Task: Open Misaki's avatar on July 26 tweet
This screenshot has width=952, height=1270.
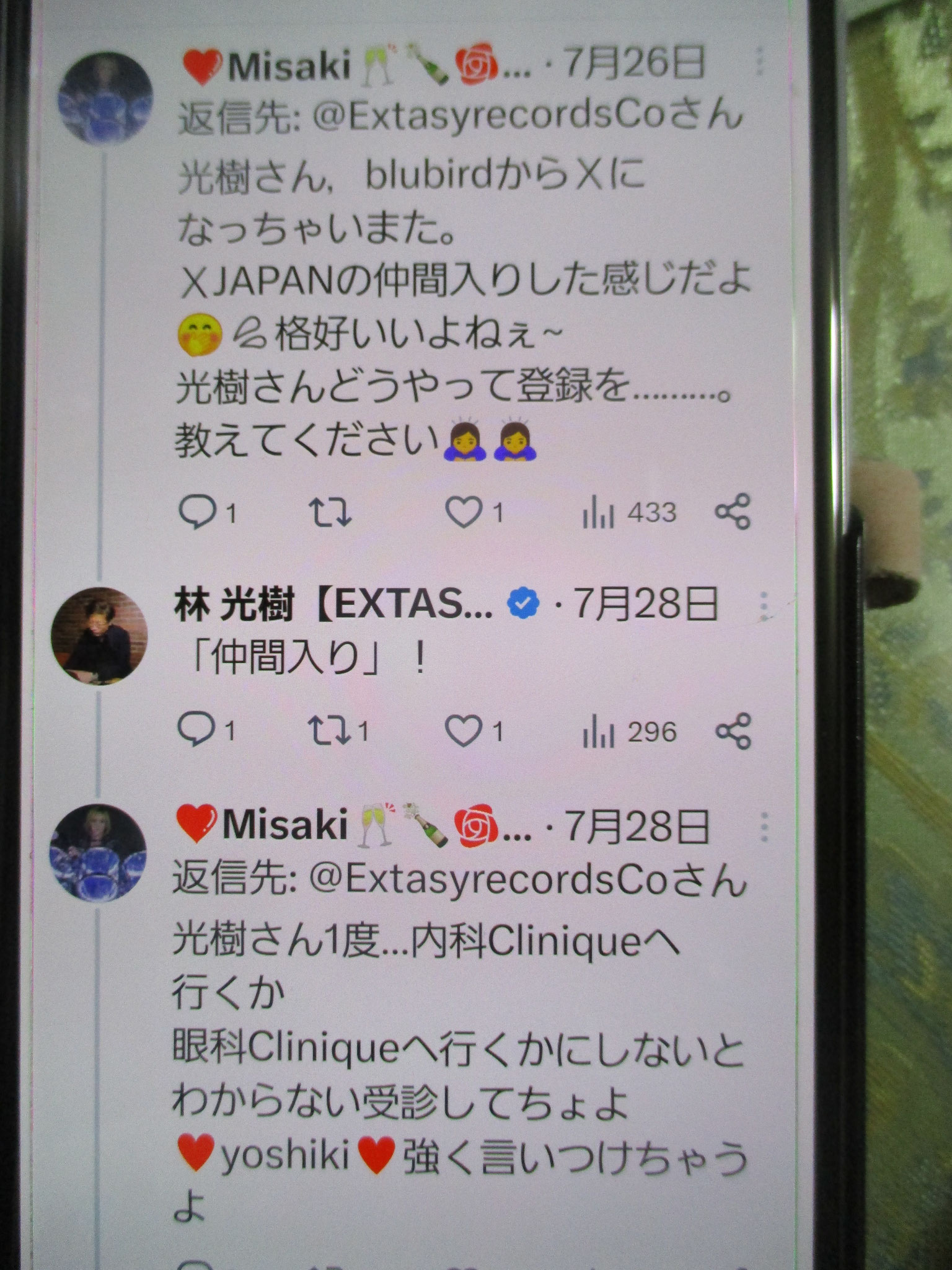Action: tap(105, 99)
